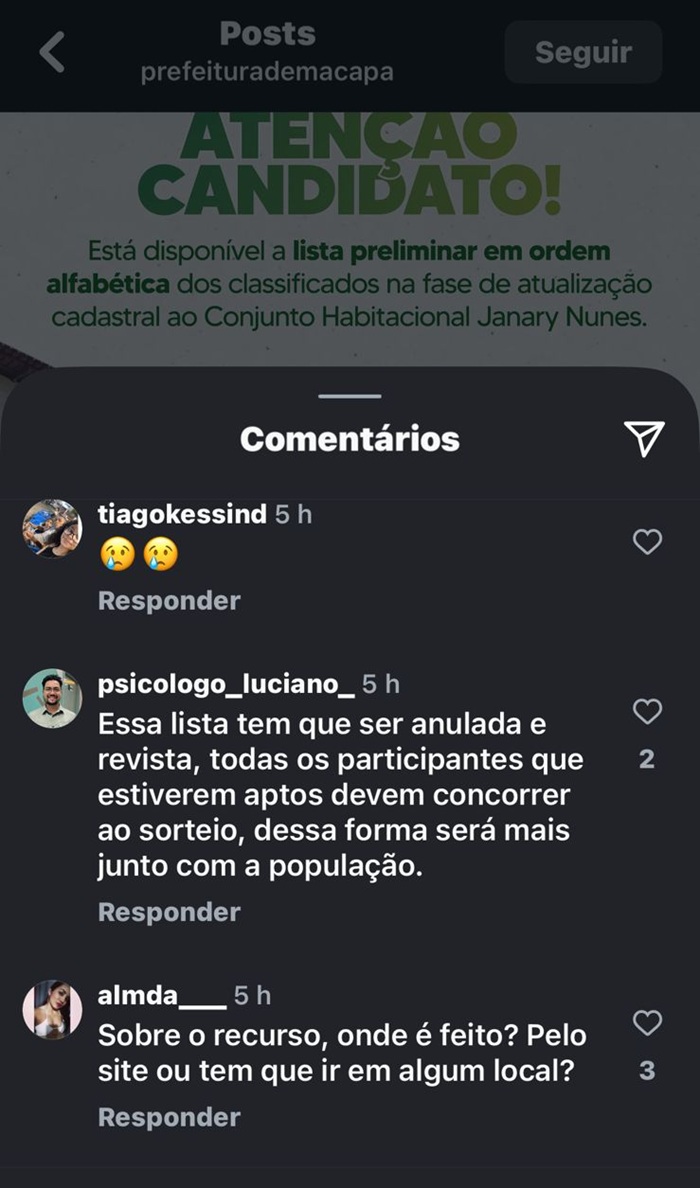Like tiagokessind's comment
Screen dimensions: 700x1188
[648, 542]
